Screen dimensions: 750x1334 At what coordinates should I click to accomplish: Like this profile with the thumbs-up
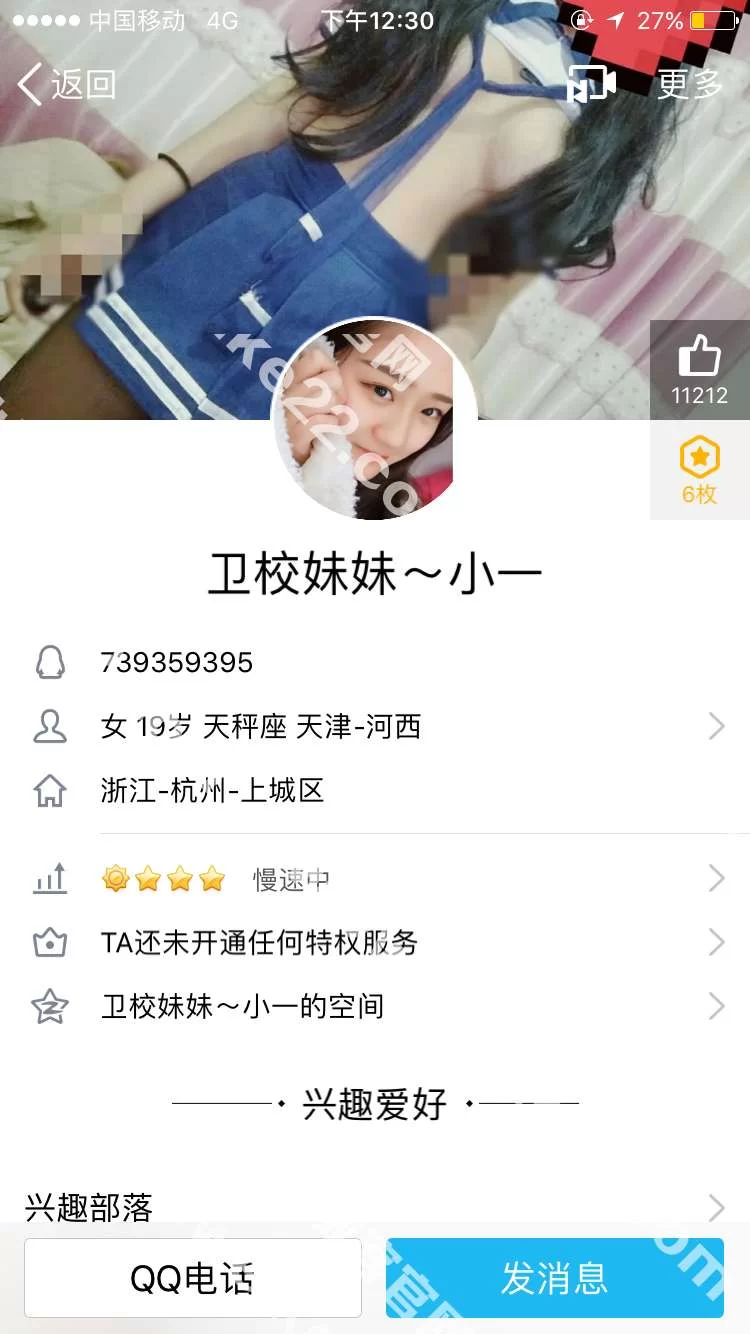click(699, 370)
